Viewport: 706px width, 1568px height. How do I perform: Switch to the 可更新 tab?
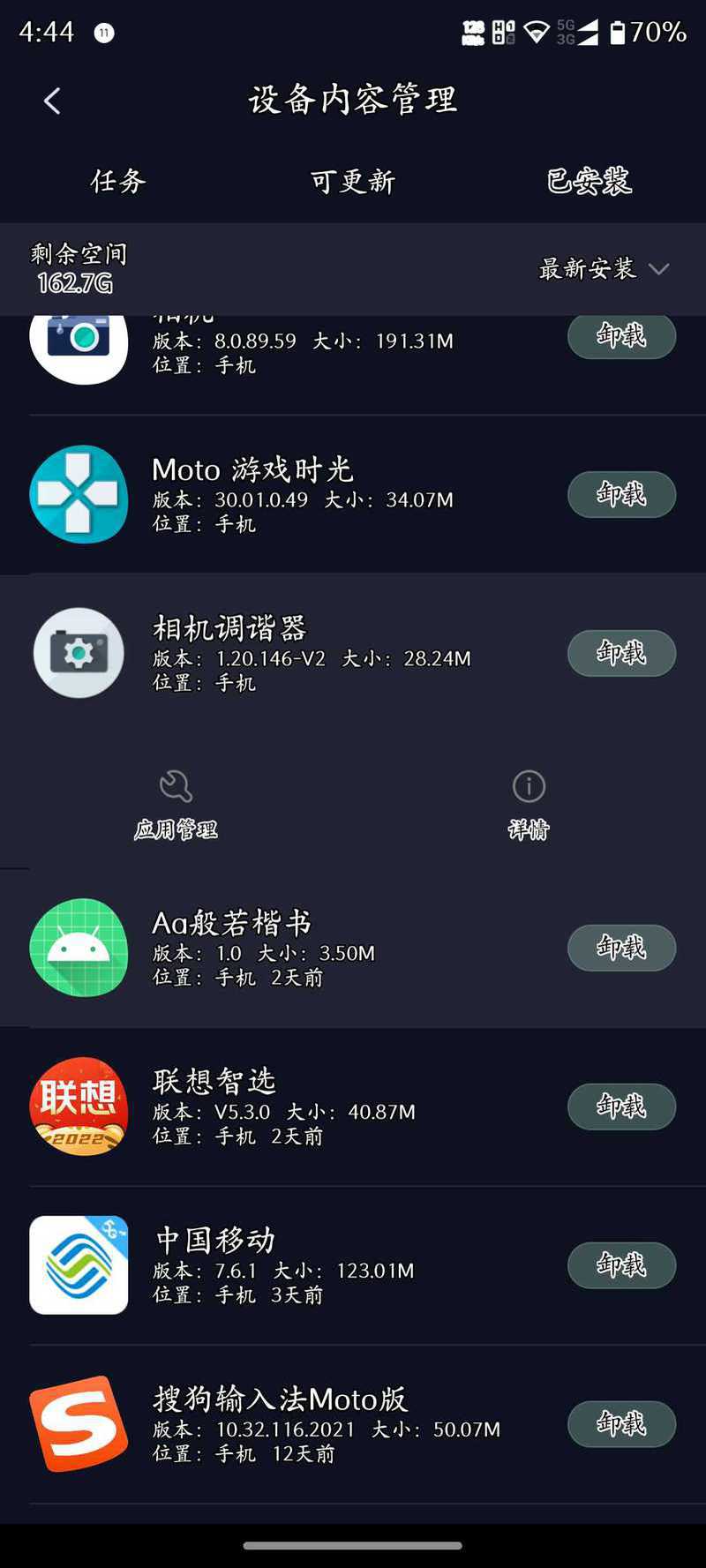click(x=352, y=181)
